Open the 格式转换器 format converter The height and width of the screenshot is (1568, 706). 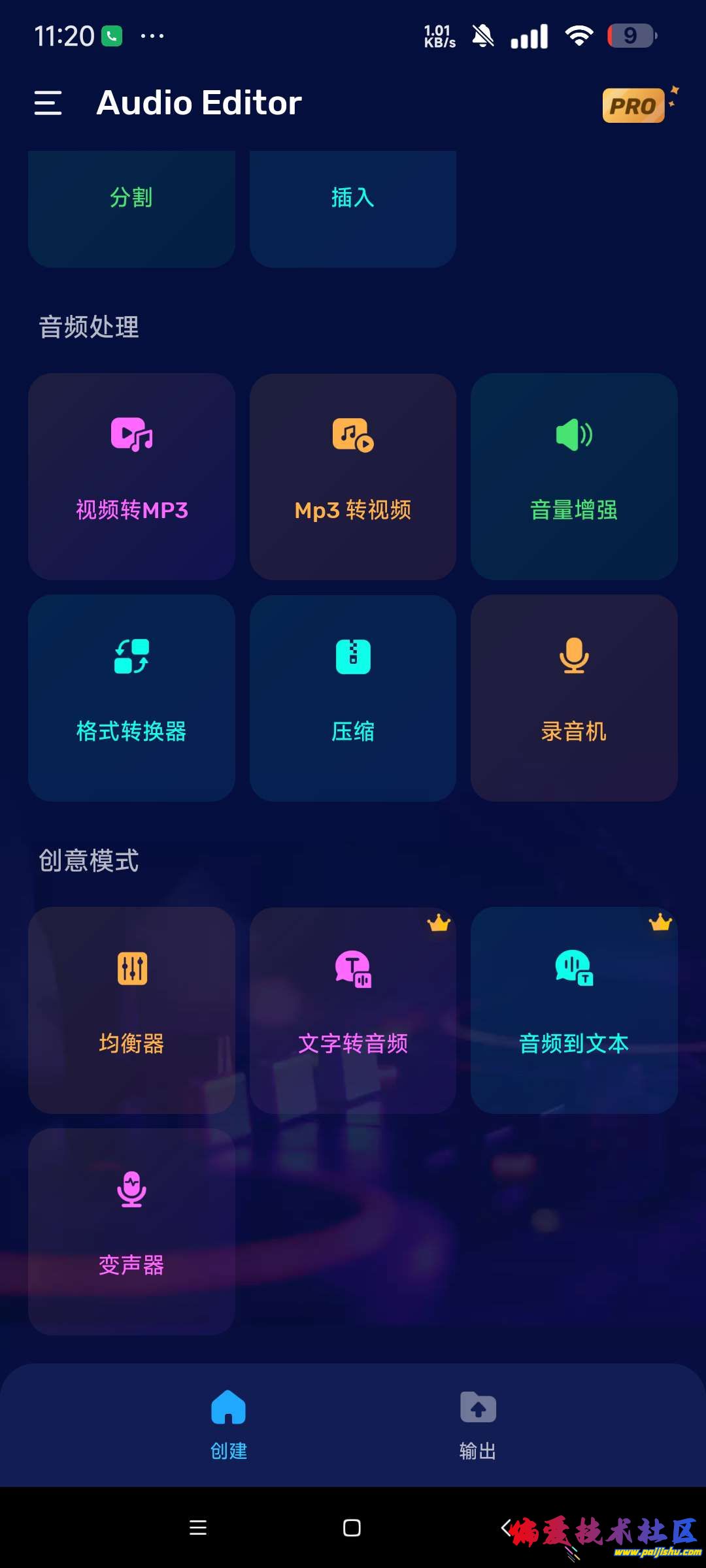click(131, 697)
